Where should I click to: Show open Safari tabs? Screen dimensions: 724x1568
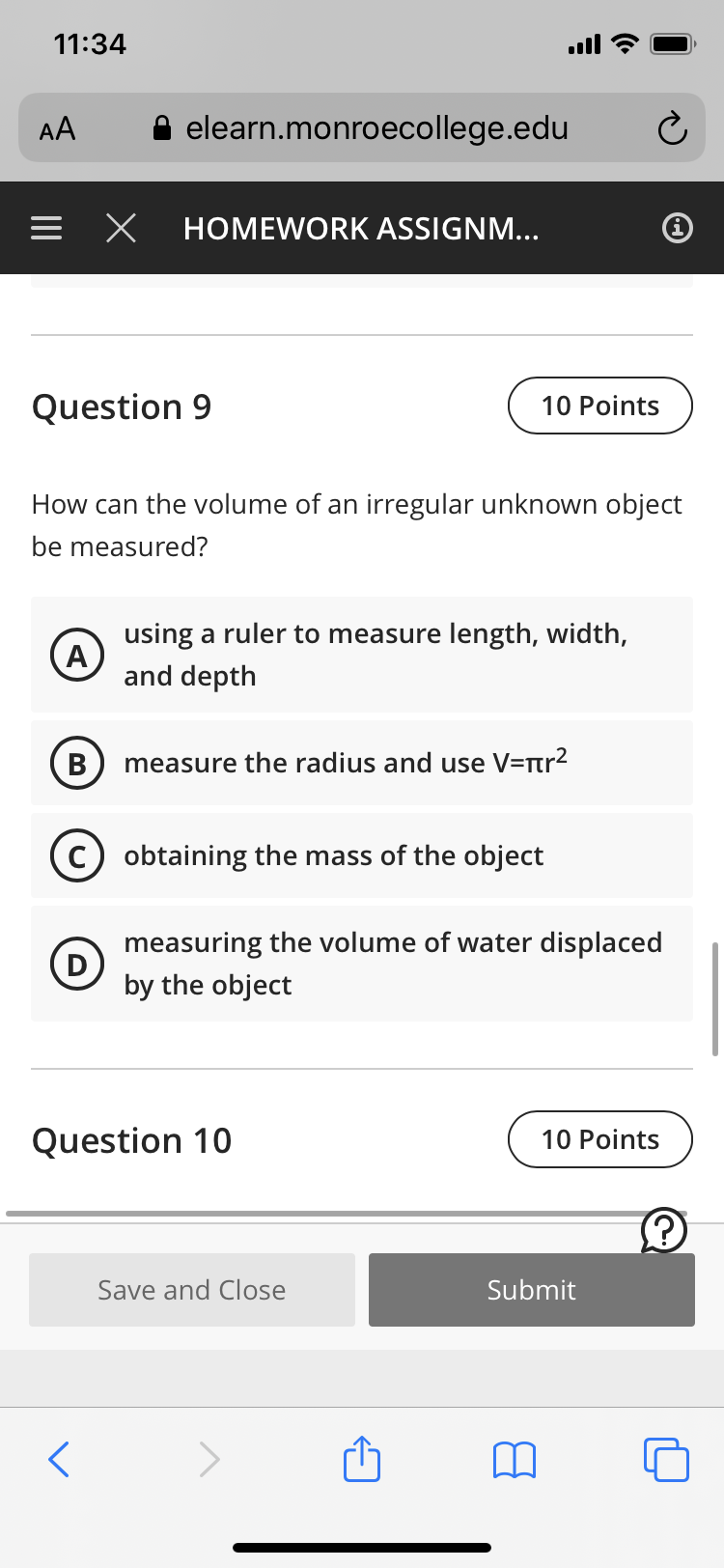pyautogui.click(x=666, y=1459)
